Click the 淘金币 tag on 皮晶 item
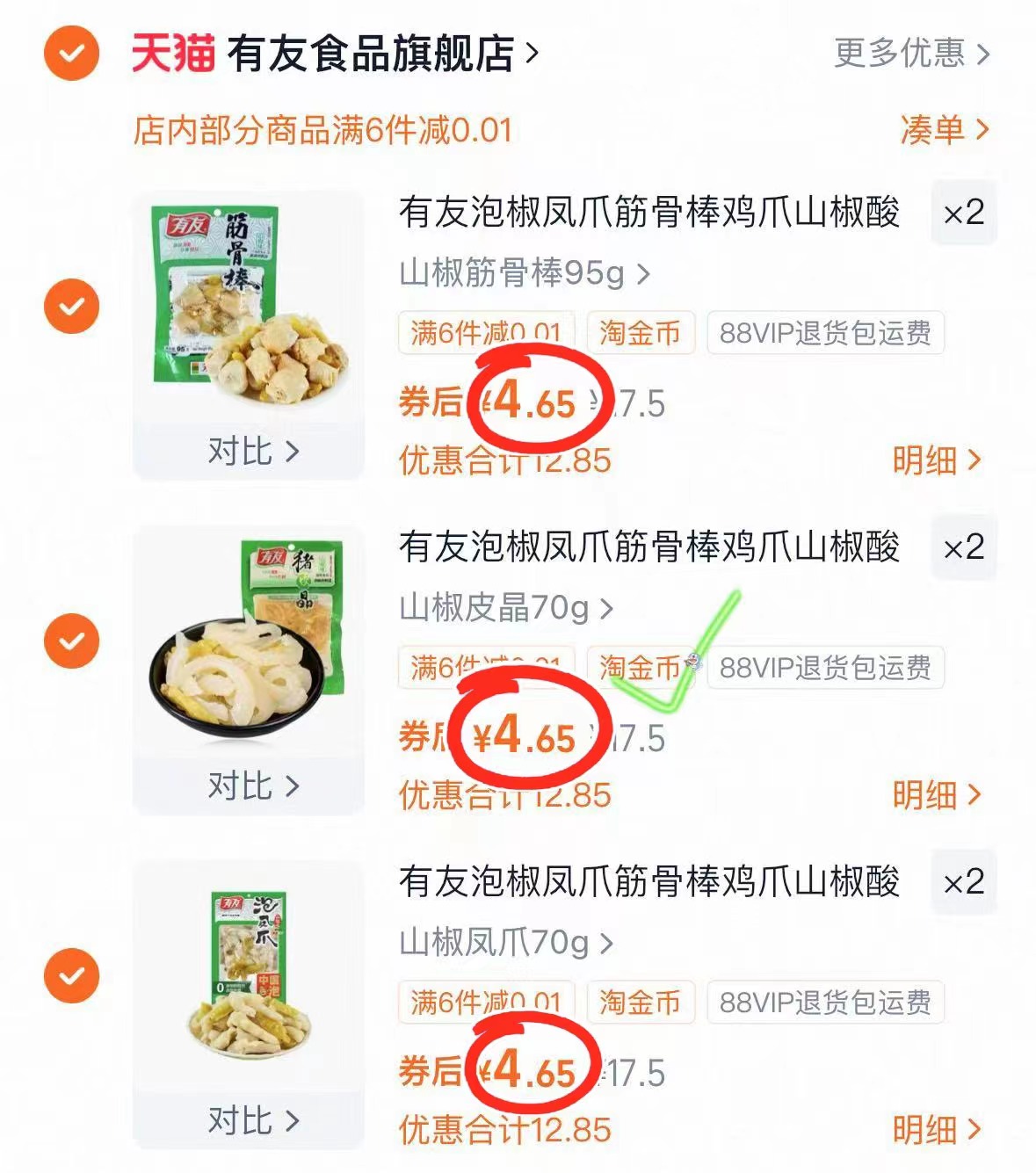 click(x=641, y=668)
